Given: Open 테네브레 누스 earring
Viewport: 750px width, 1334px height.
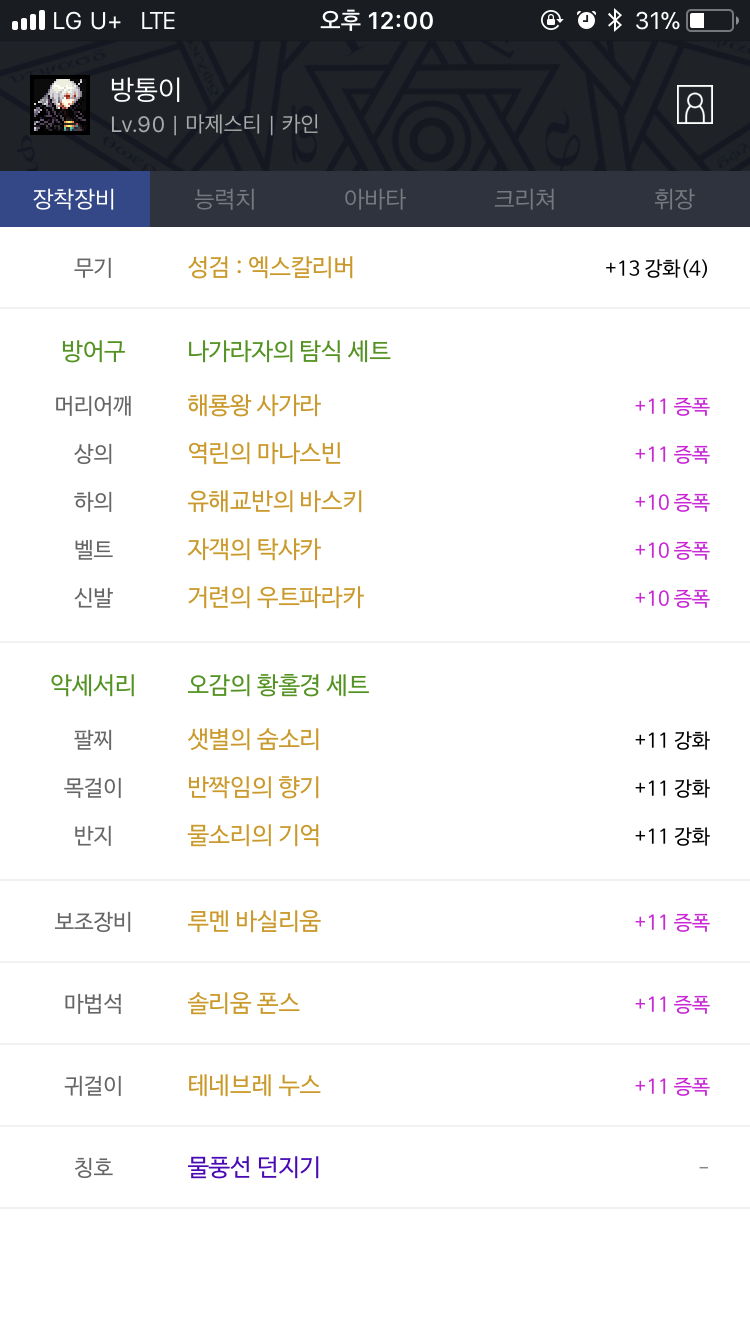Looking at the screenshot, I should click(x=254, y=1085).
